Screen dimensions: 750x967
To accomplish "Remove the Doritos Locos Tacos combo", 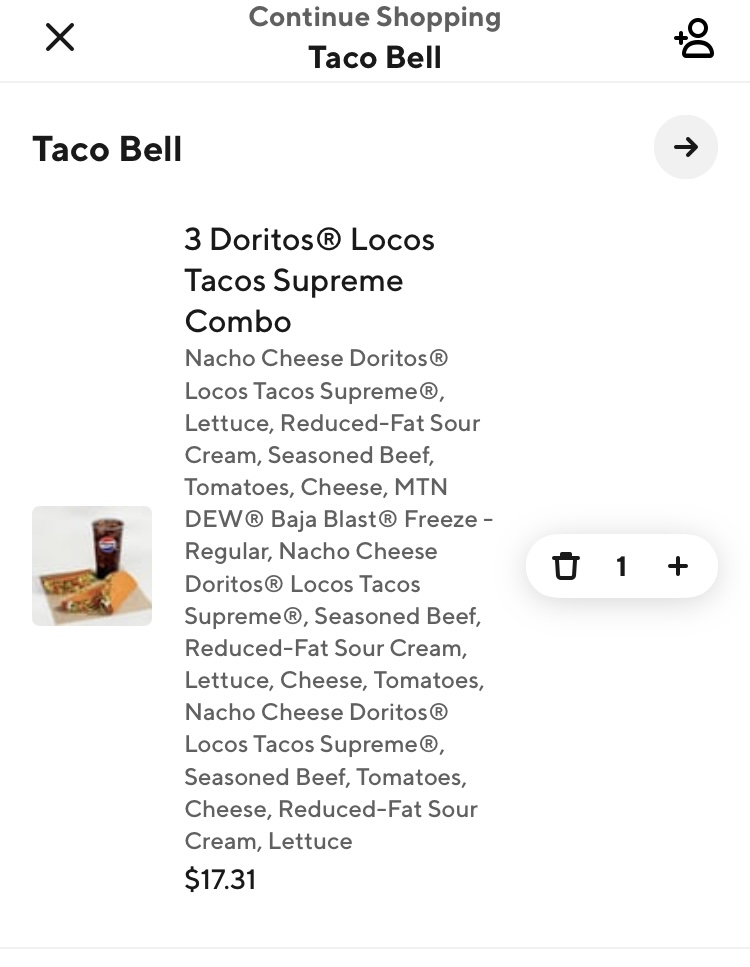I will [x=566, y=566].
